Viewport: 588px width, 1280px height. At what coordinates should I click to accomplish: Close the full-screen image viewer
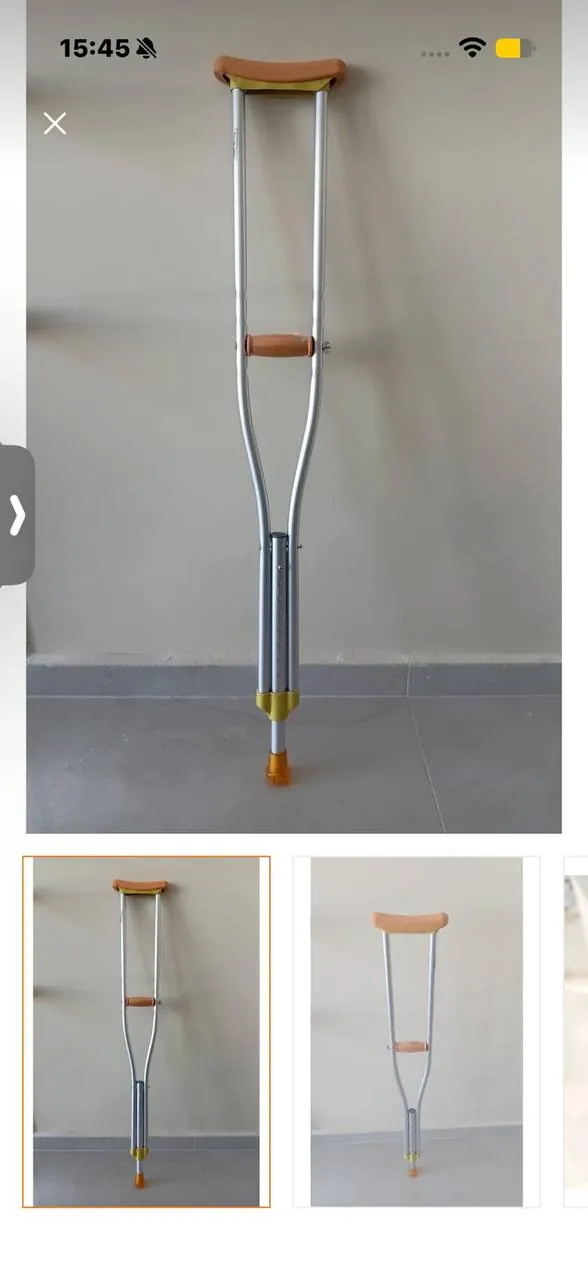point(55,123)
